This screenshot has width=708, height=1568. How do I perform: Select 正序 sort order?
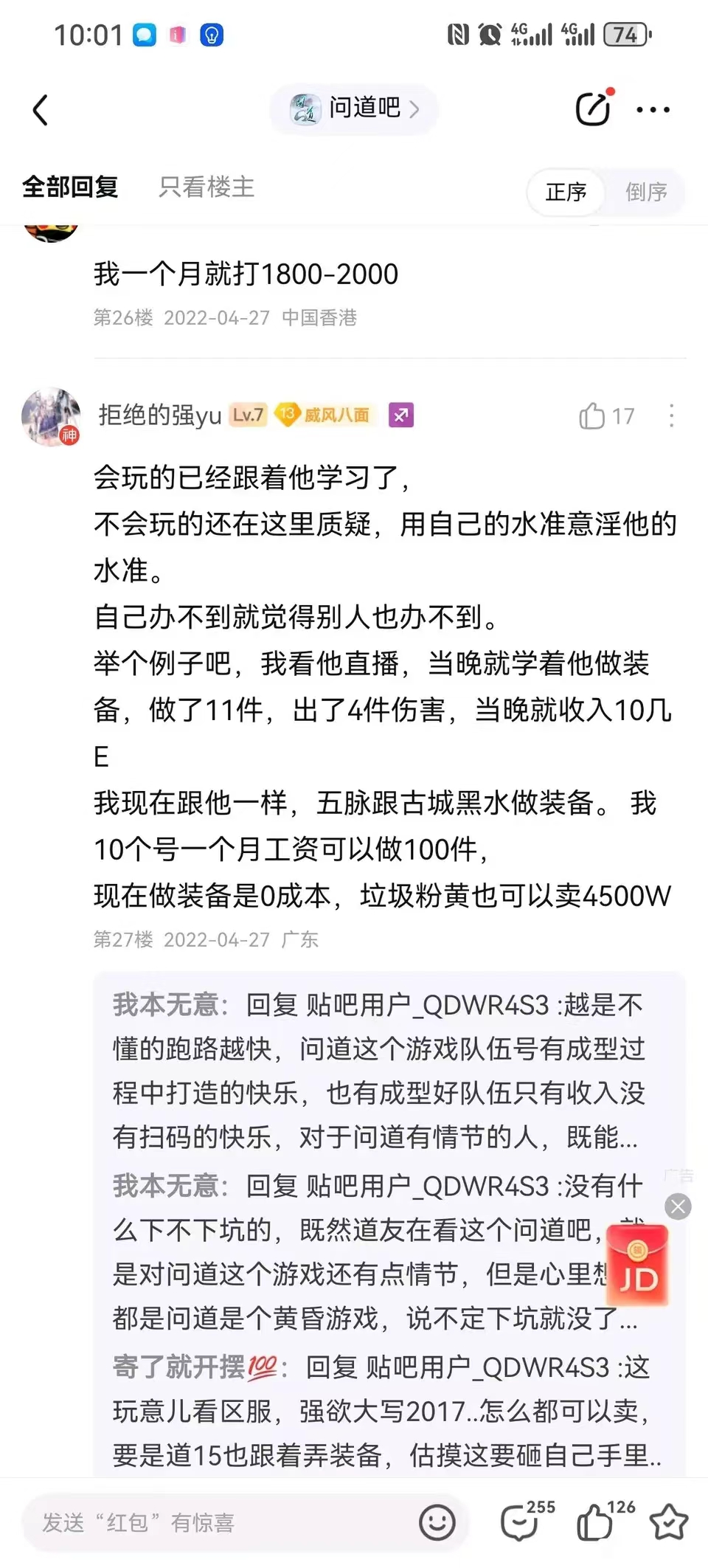[x=566, y=192]
